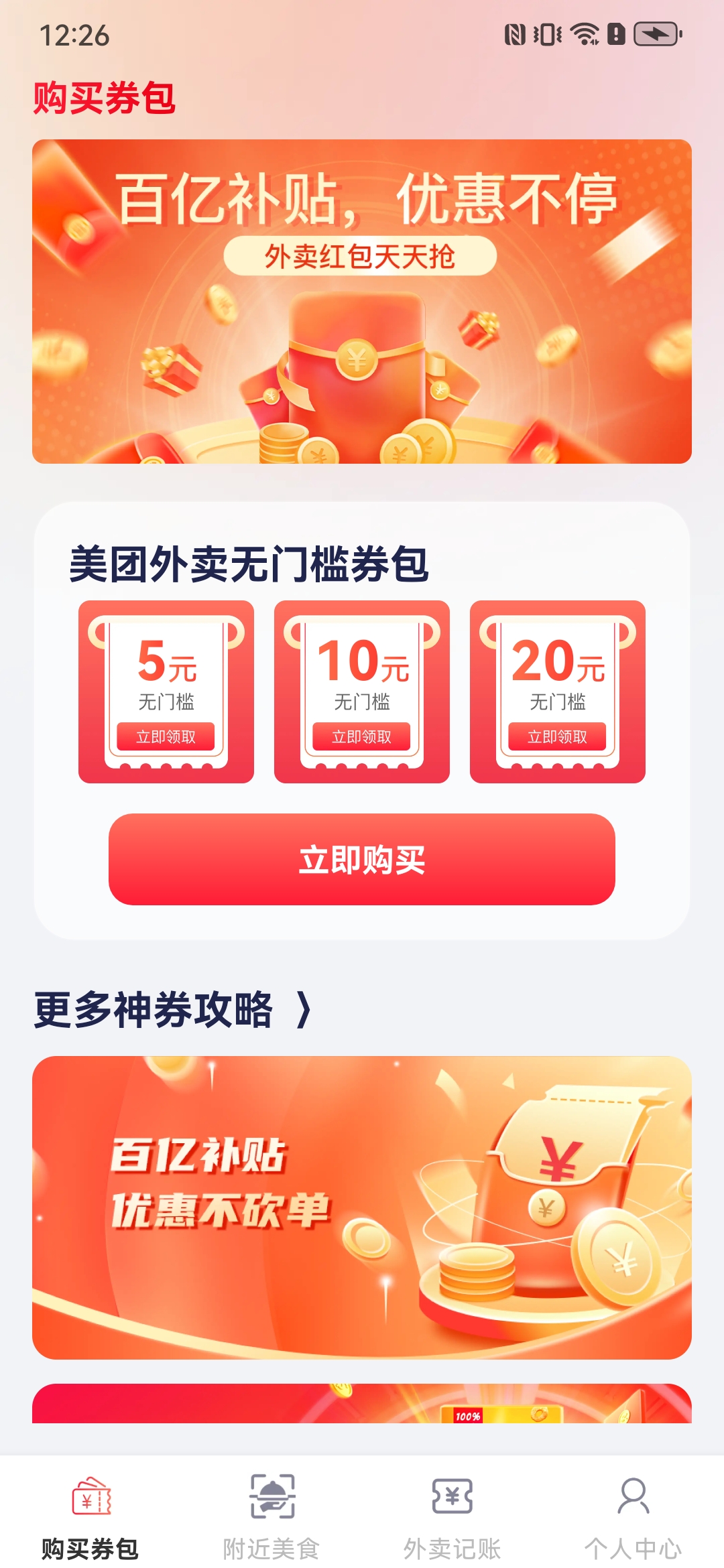Open the 百亿补贴 优惠不停 top banner
Image resolution: width=724 pixels, height=1568 pixels.
tap(362, 302)
